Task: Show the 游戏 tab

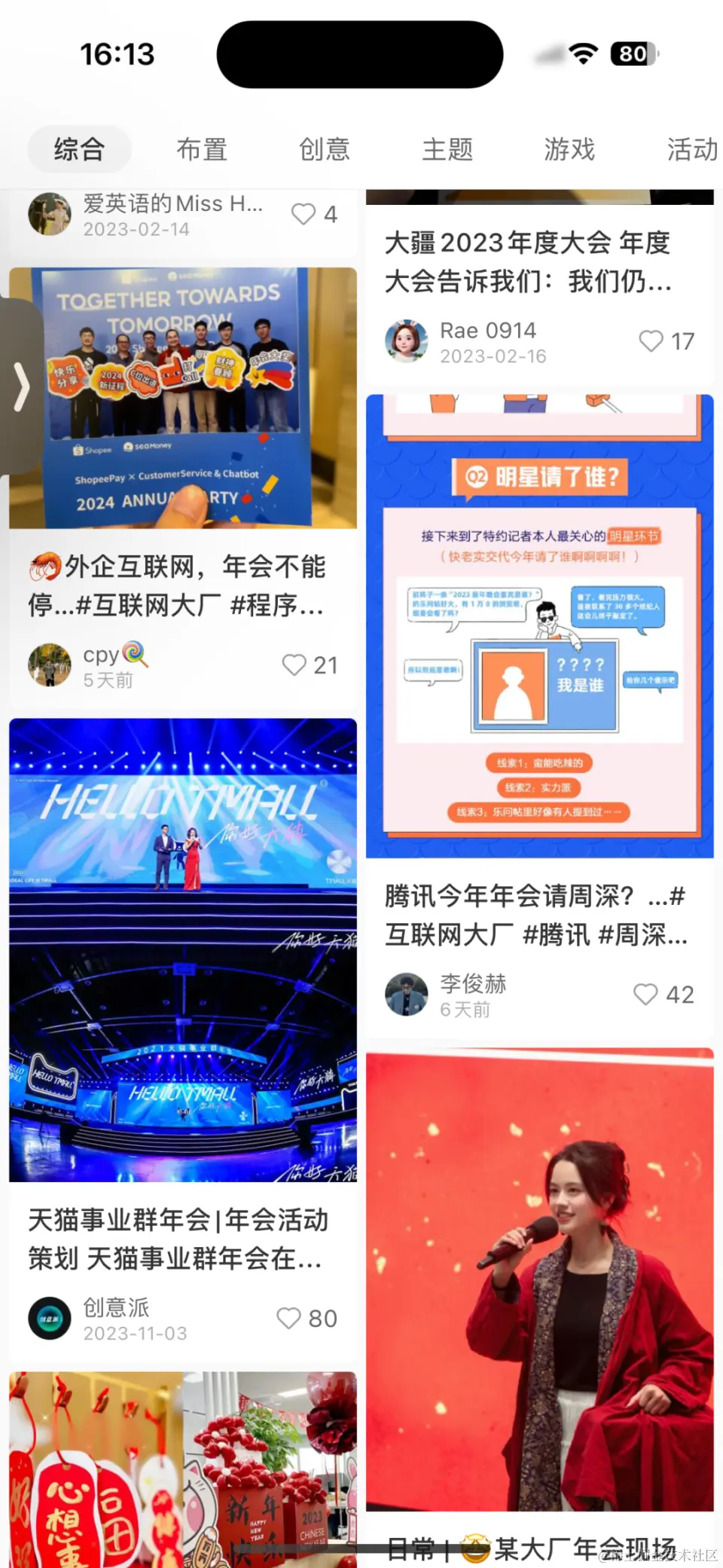Action: (569, 149)
